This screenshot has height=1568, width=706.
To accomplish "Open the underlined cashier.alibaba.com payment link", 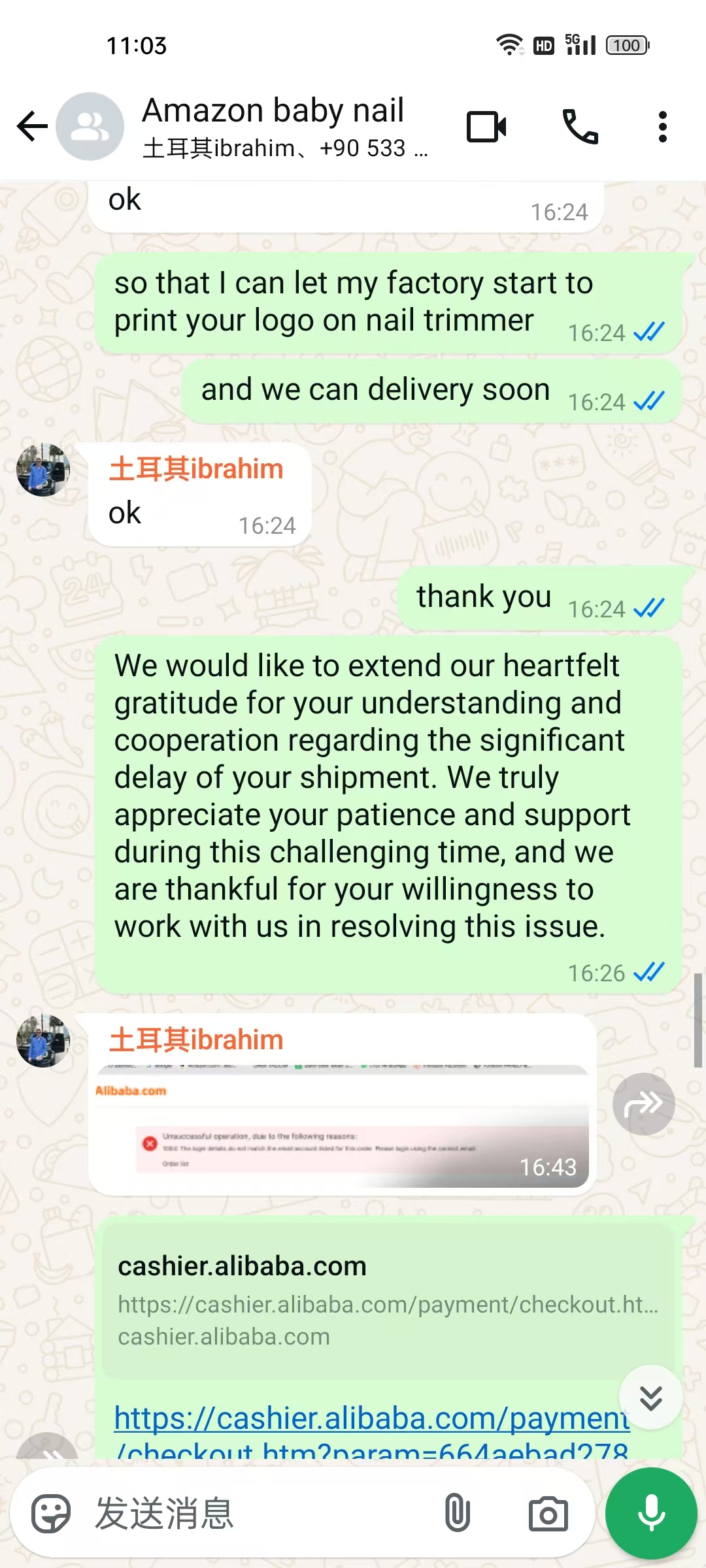I will pos(371,1419).
